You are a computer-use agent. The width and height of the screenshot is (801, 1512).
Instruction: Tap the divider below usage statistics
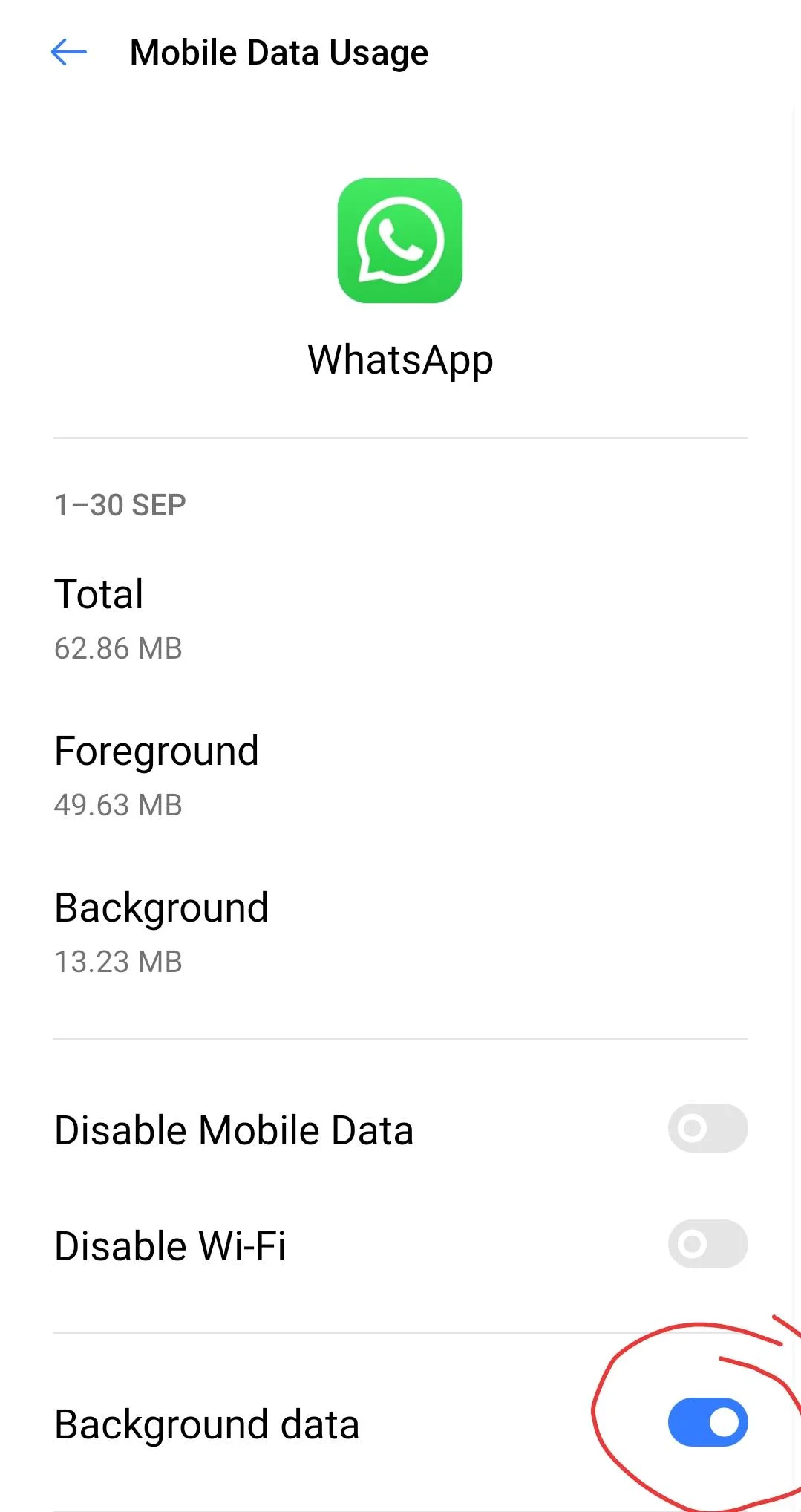click(400, 1038)
